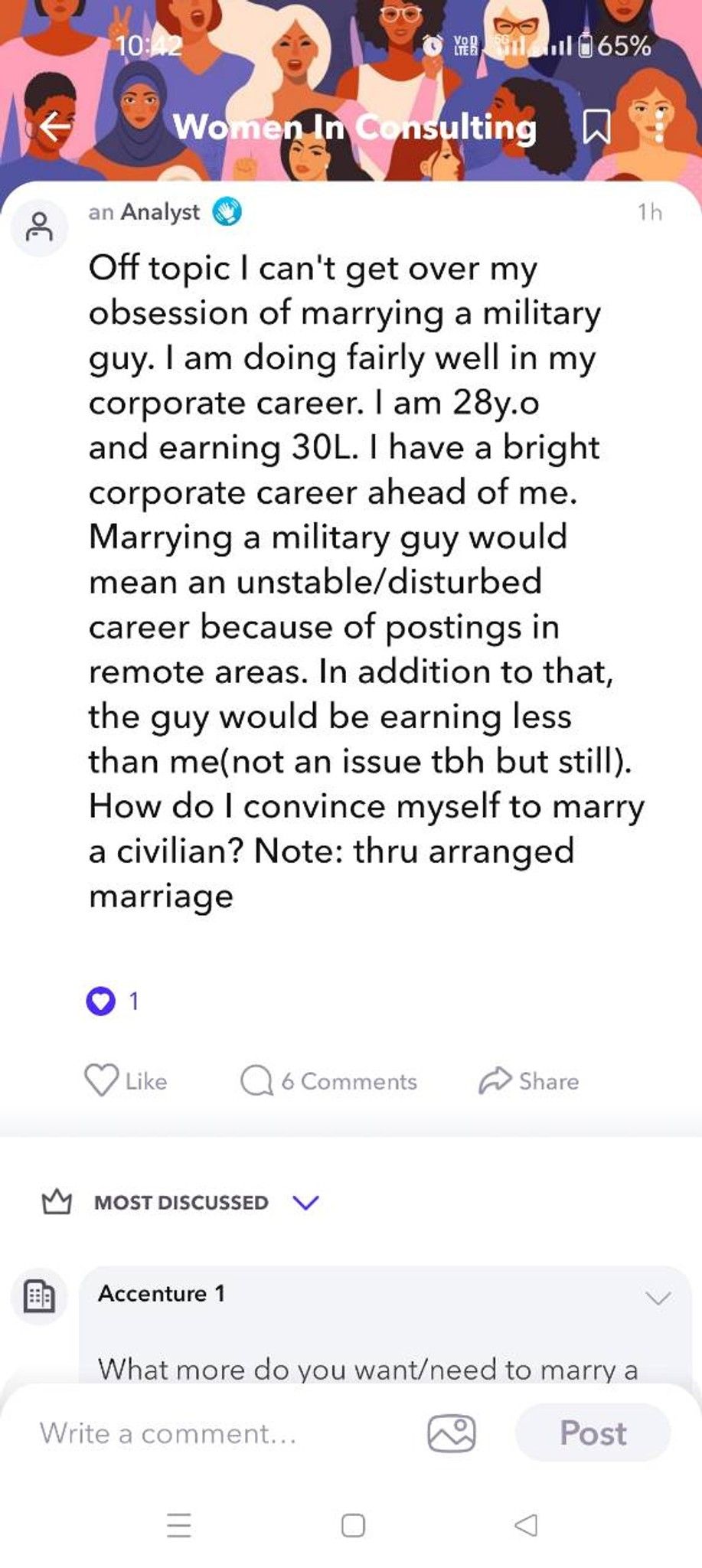Tap the chevron on the Accenture 1 comment
702x1568 pixels.
[x=658, y=1297]
